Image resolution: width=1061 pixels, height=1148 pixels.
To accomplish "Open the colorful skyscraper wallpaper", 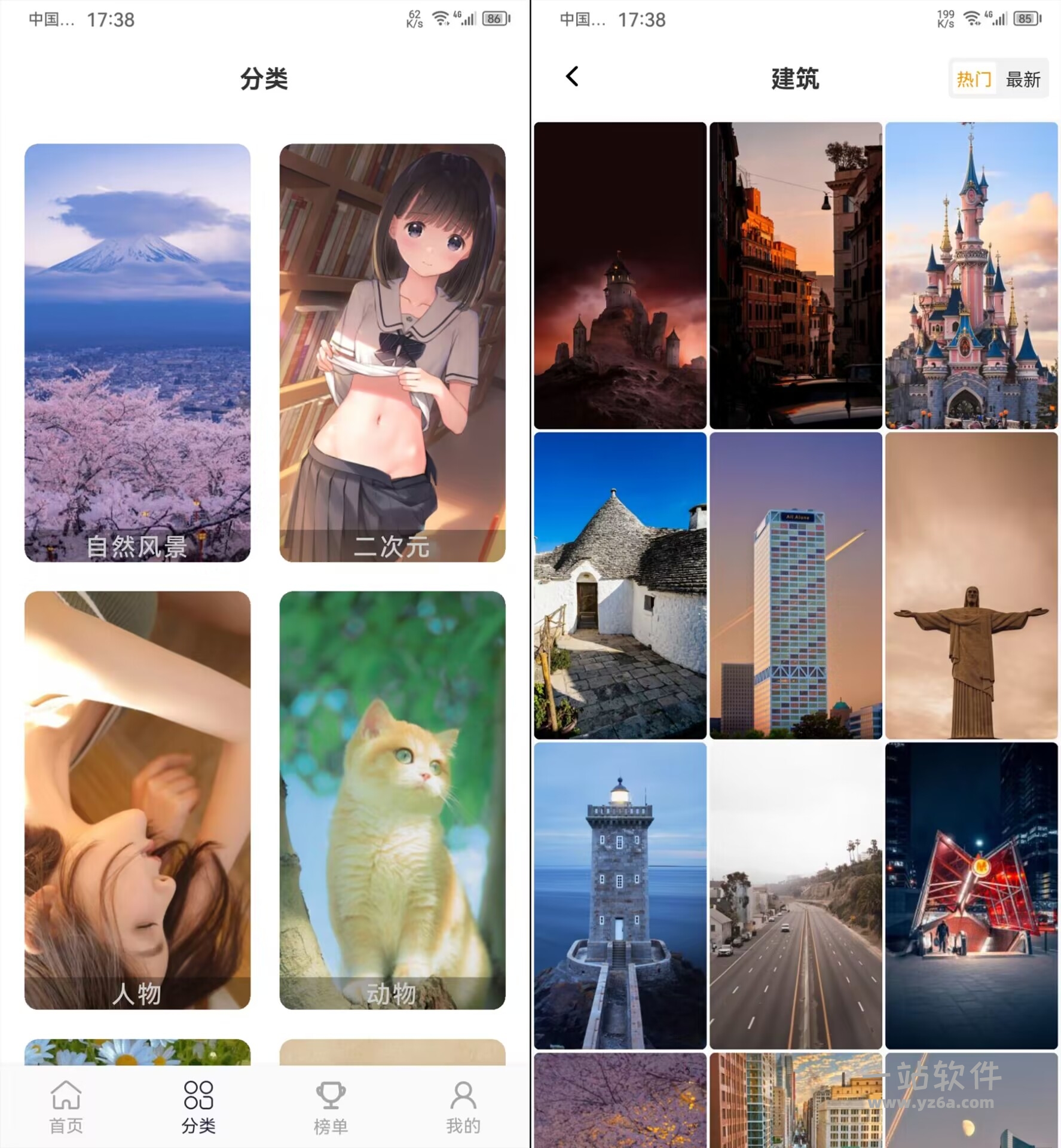I will point(796,586).
